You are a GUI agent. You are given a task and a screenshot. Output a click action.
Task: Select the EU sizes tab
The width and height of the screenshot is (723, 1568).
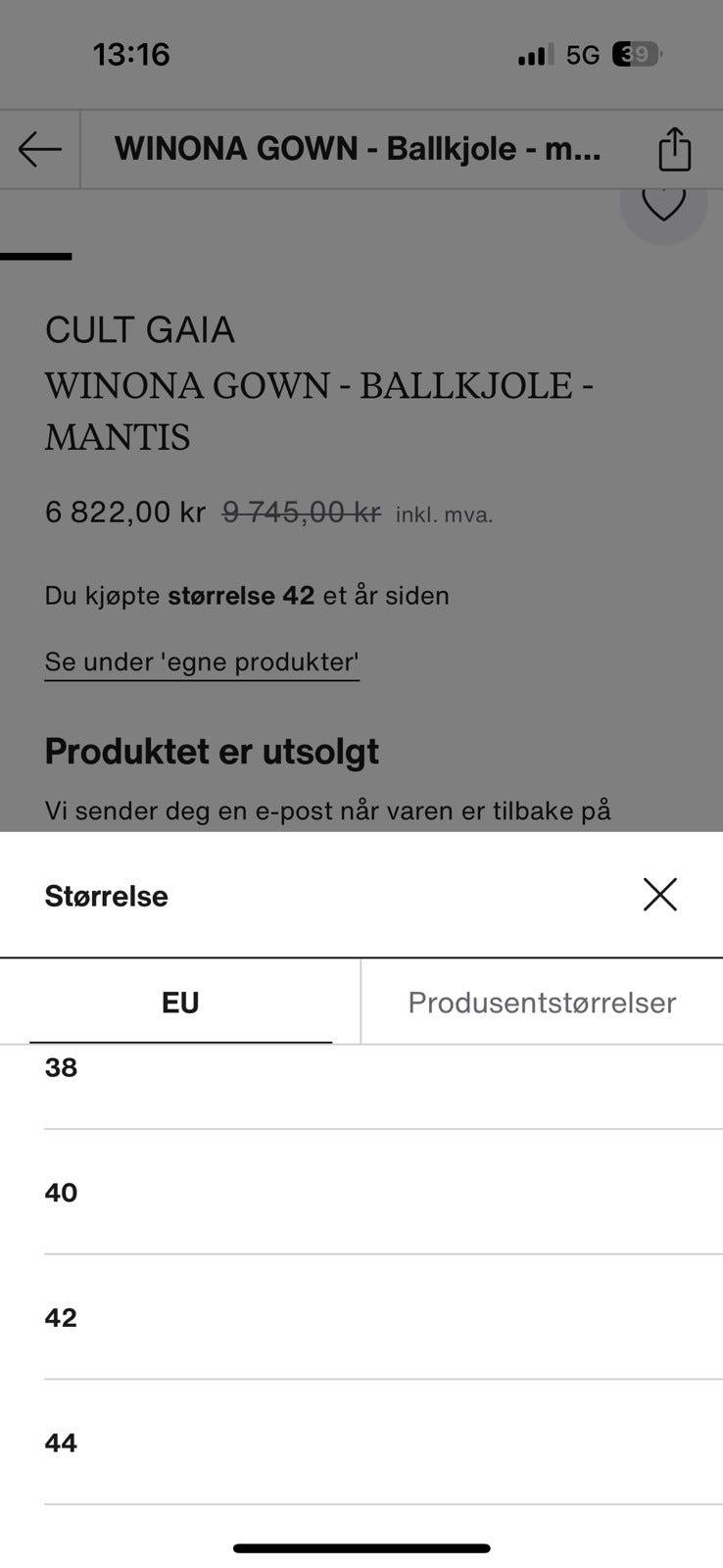pyautogui.click(x=180, y=1002)
